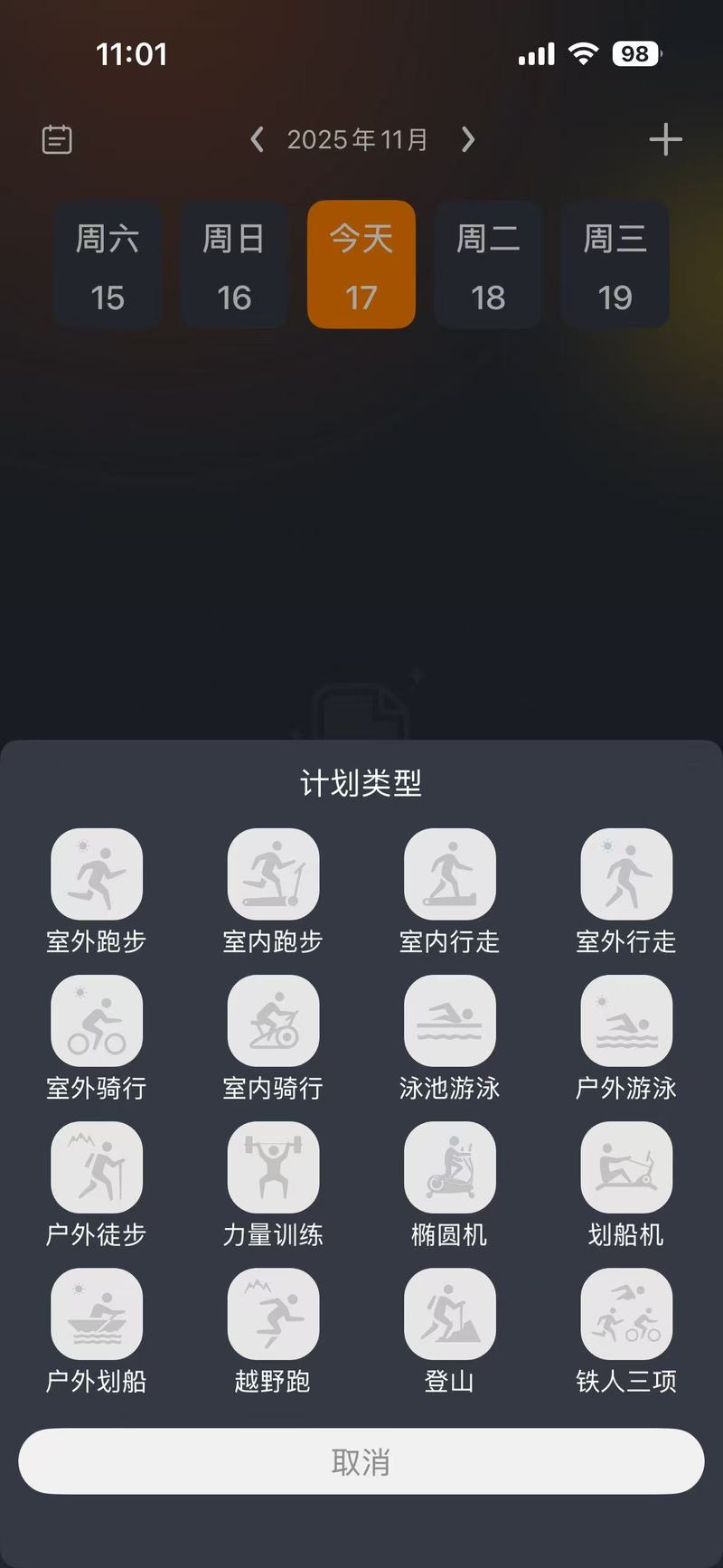Pick 室内行走 plan type
Image resolution: width=723 pixels, height=1568 pixels.
449,874
